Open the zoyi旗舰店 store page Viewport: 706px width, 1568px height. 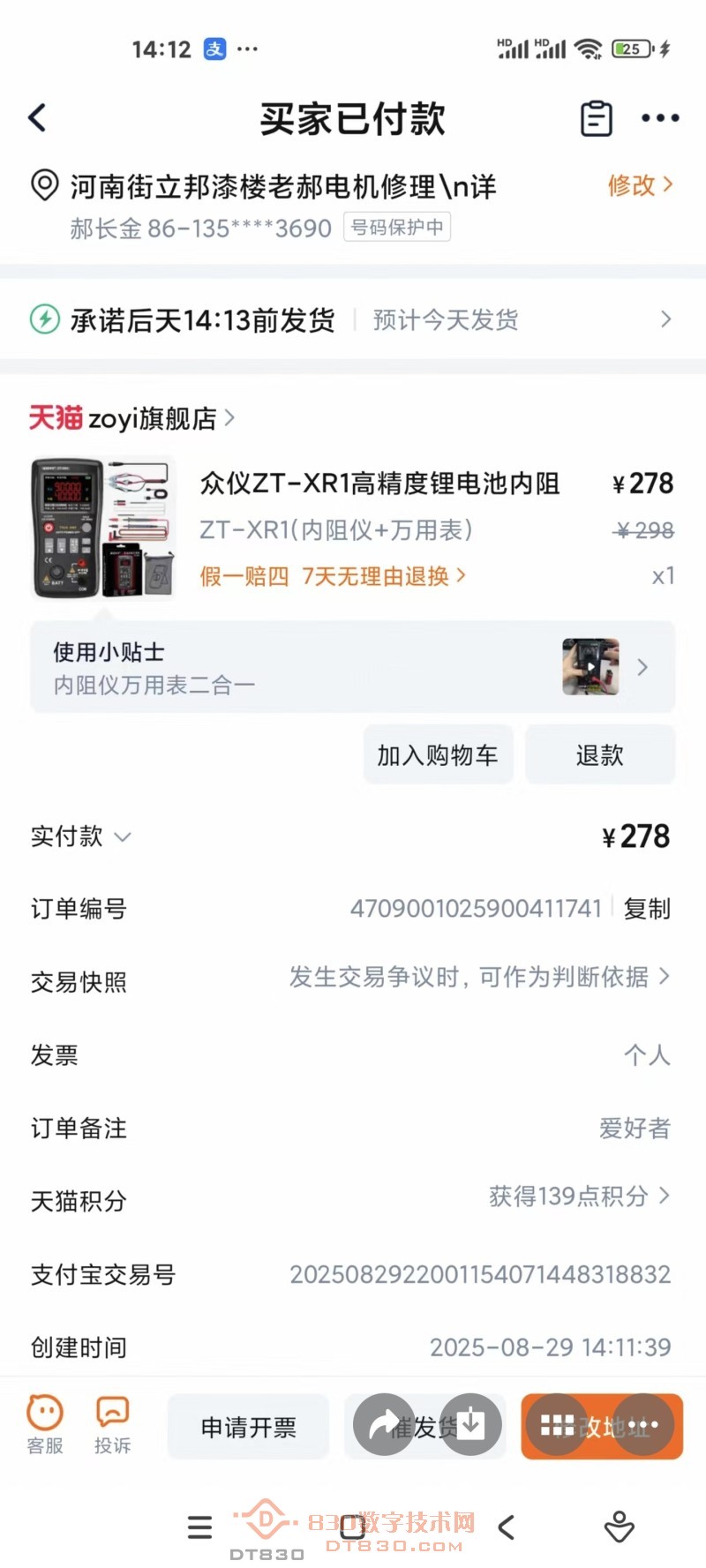132,418
